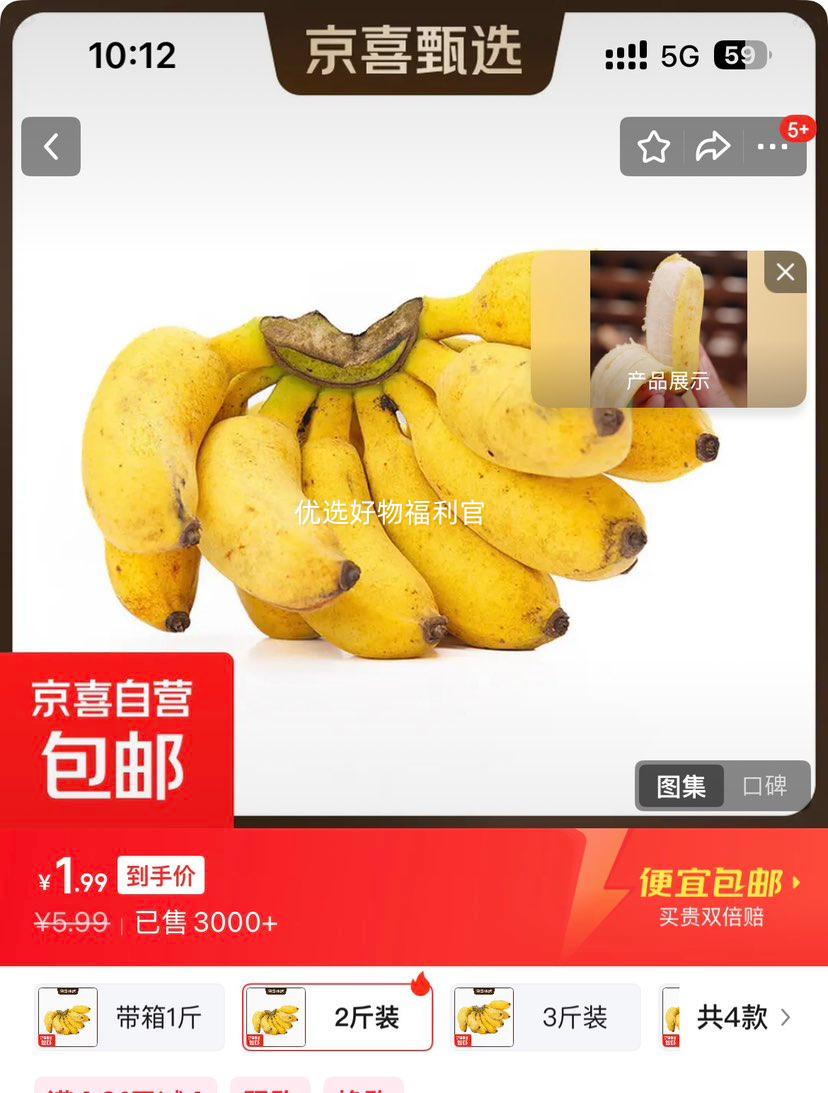Click the more options ellipsis icon
The height and width of the screenshot is (1093, 828).
773,148
